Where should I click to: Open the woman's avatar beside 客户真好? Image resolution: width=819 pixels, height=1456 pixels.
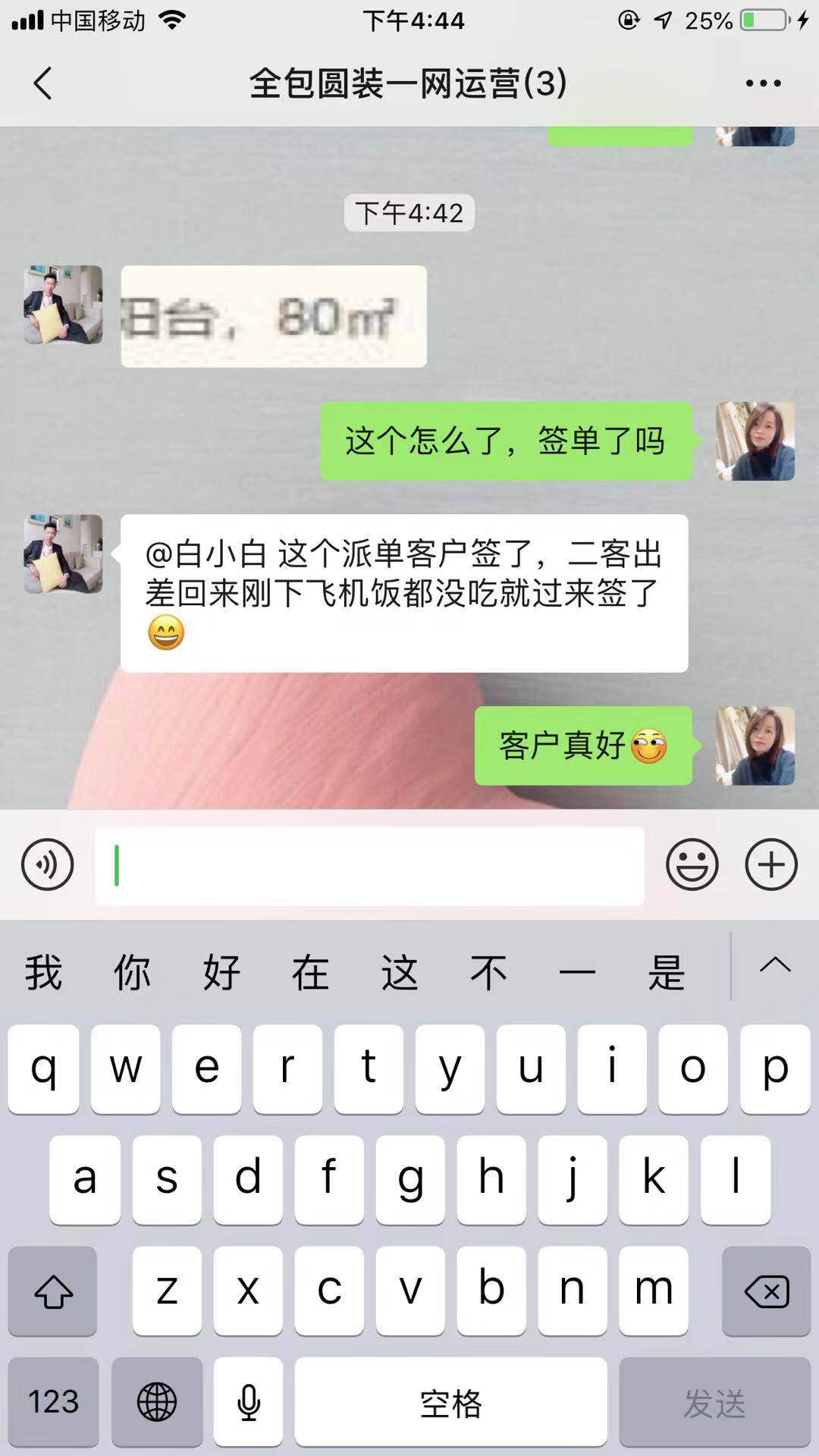(755, 745)
